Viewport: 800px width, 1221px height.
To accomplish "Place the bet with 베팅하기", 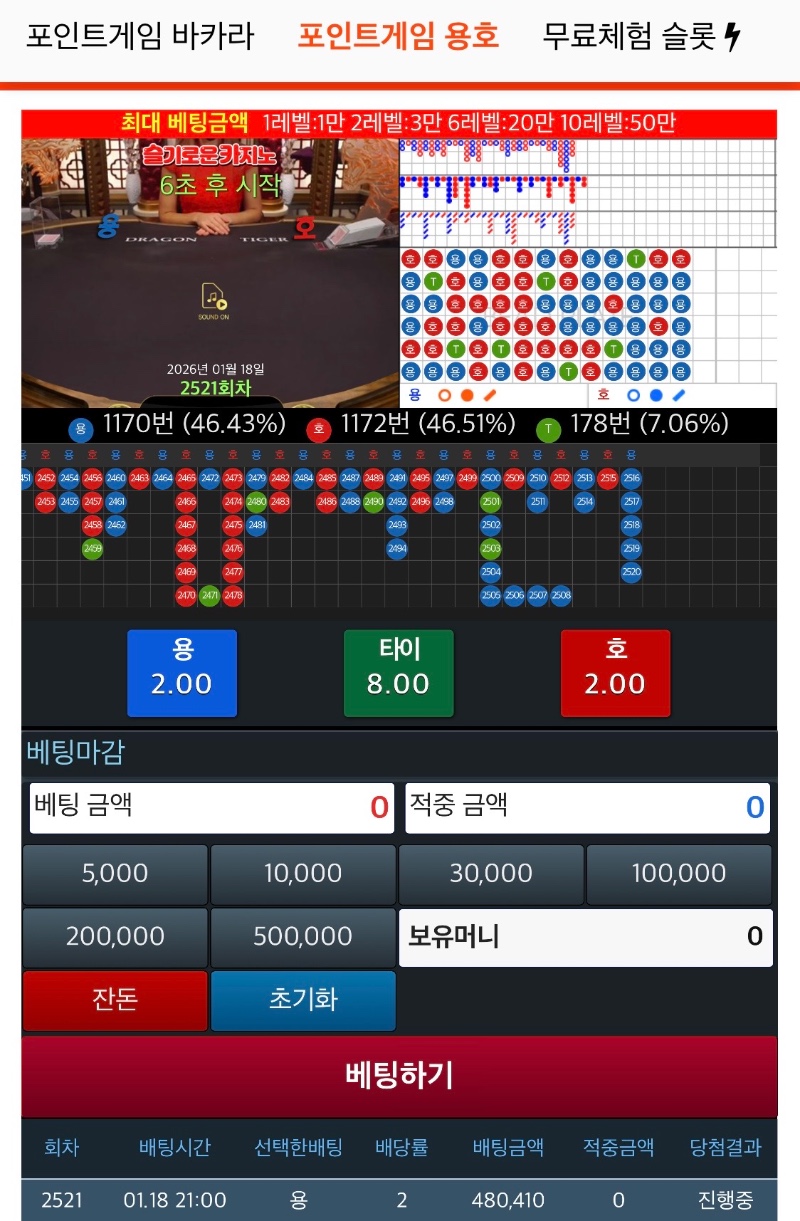I will click(399, 1076).
